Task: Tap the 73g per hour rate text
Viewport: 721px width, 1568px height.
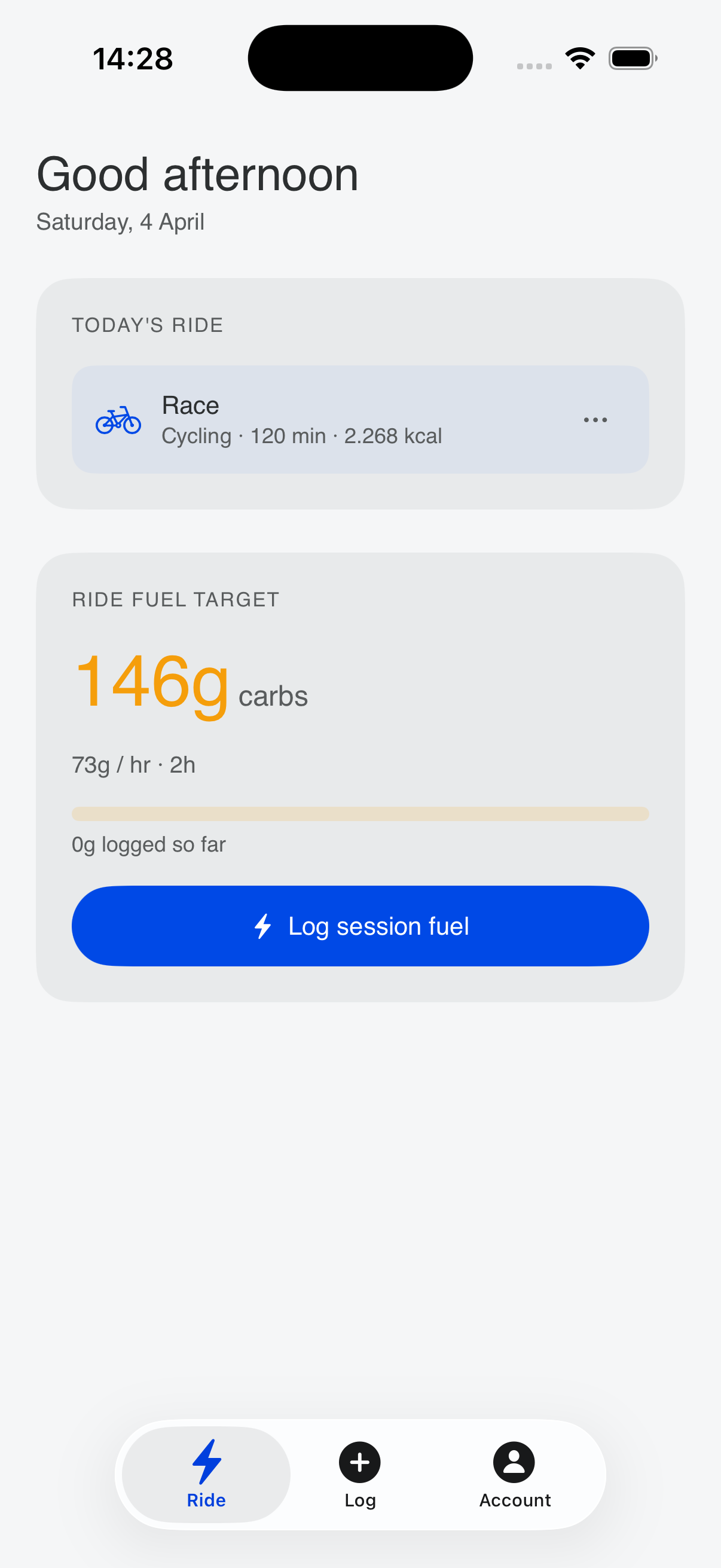Action: (x=133, y=765)
